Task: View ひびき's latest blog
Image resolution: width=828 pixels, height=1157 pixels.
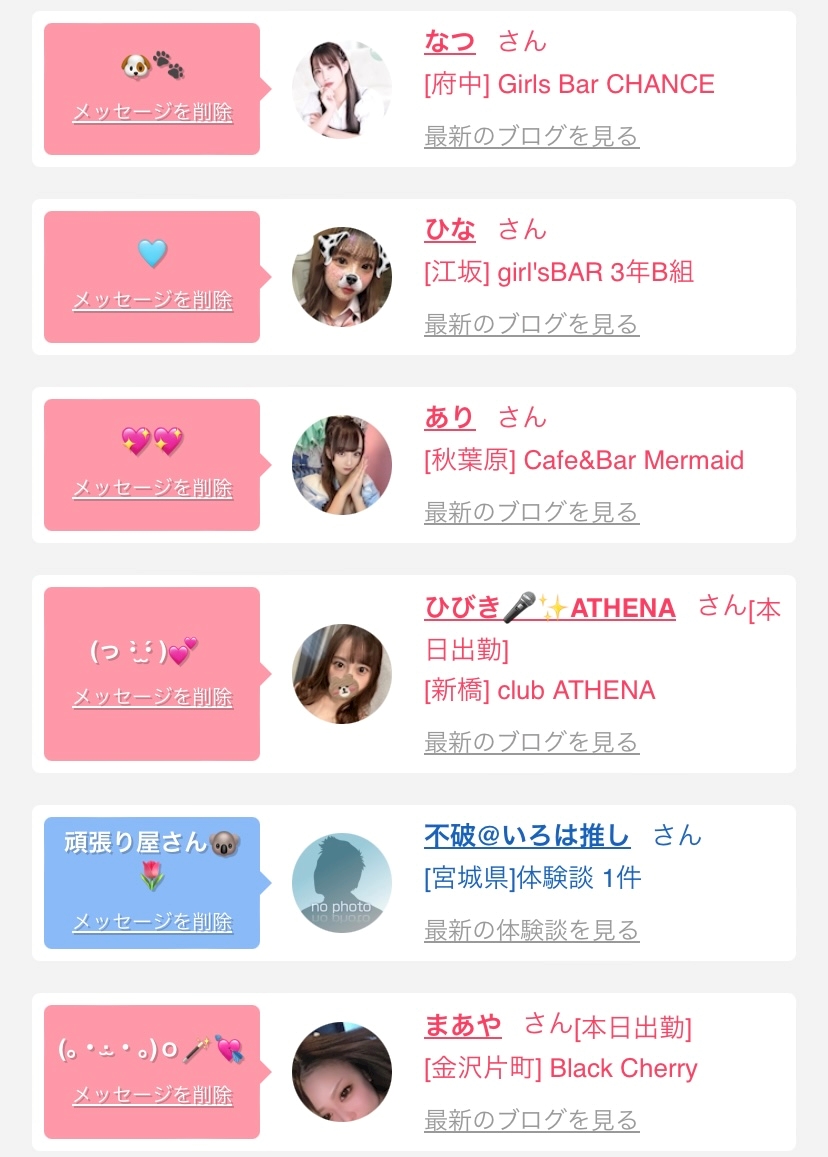Action: coord(531,742)
